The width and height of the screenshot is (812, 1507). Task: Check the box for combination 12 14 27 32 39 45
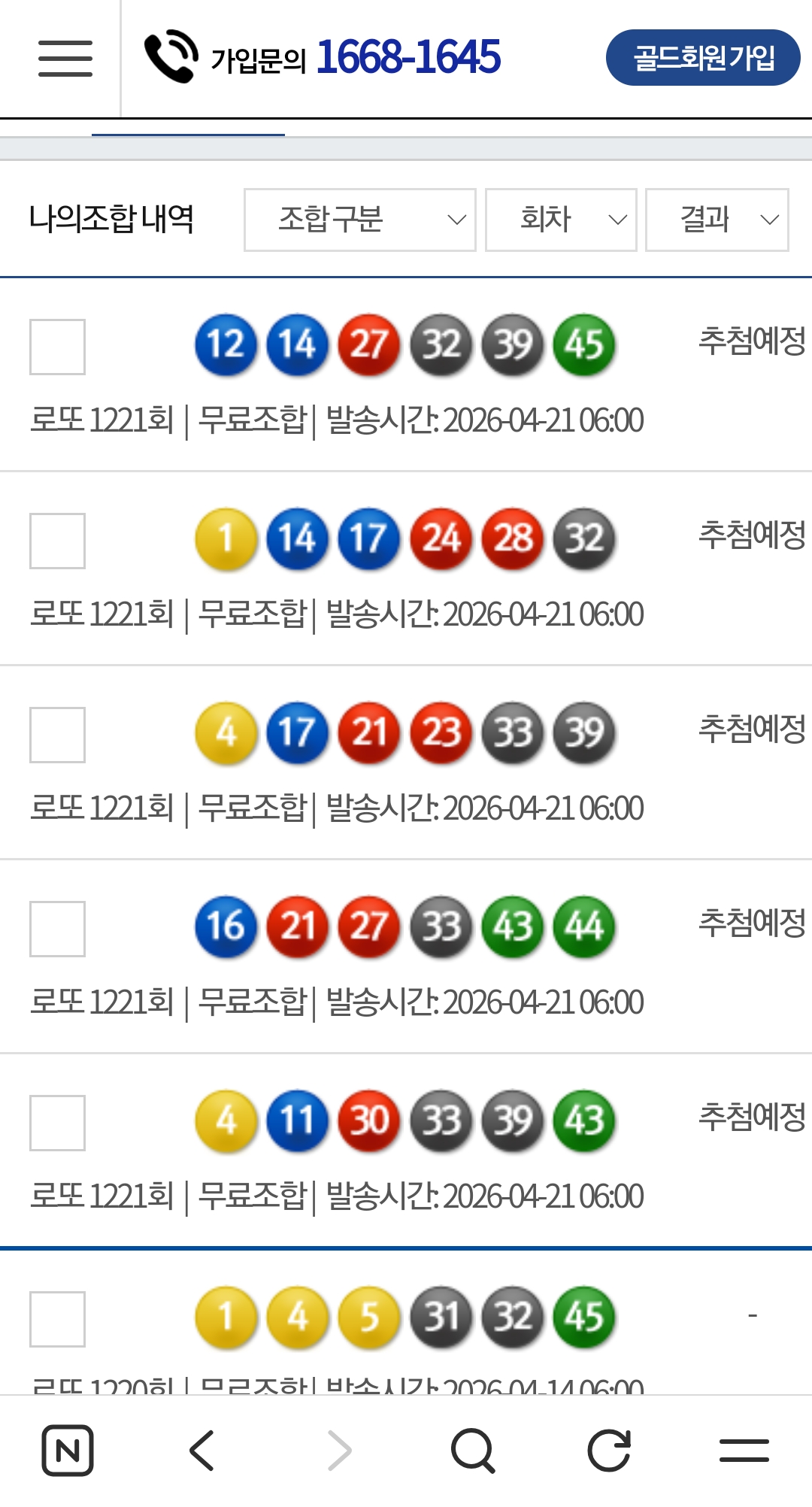point(57,347)
